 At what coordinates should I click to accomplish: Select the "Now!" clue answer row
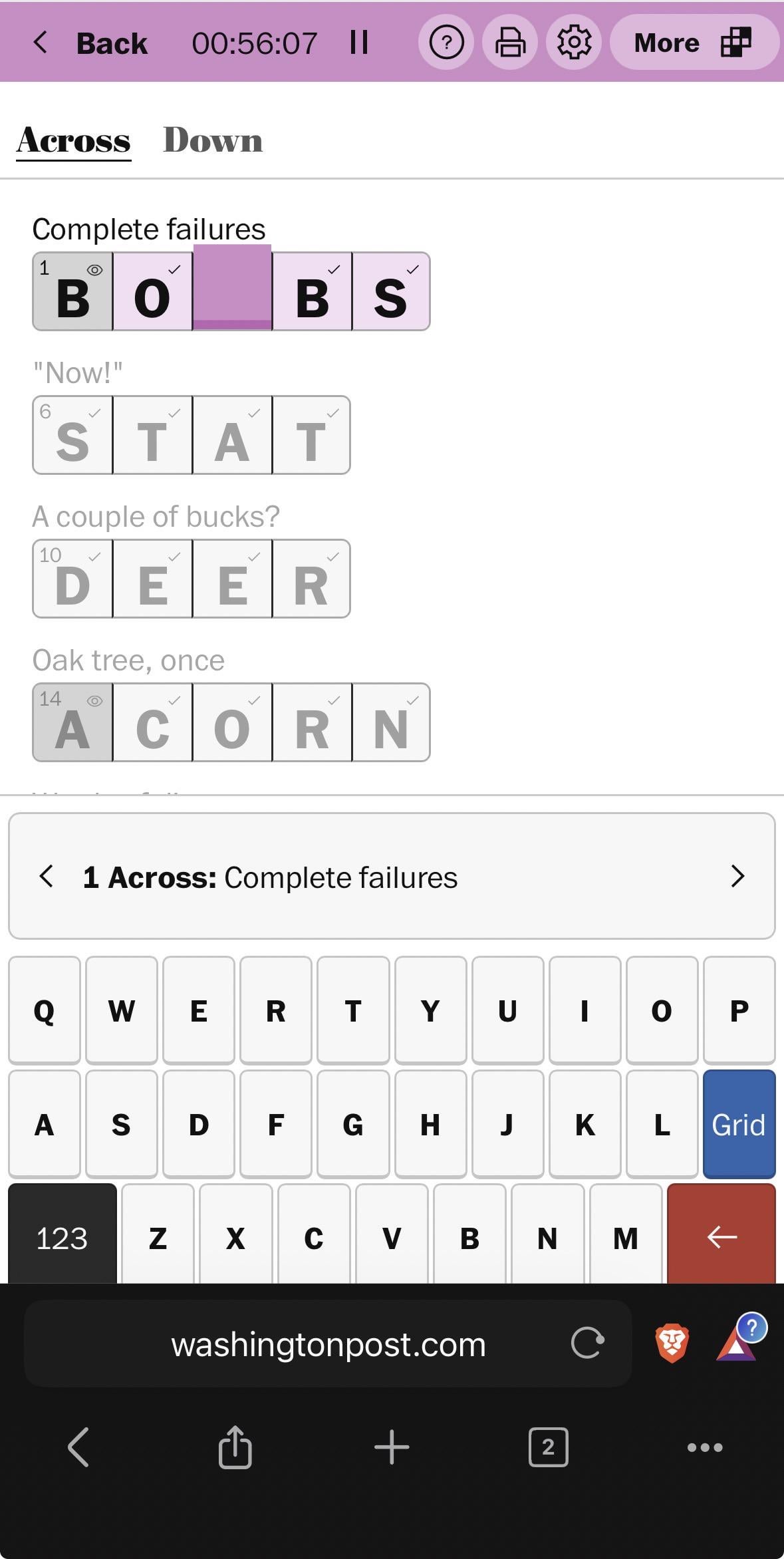coord(192,435)
